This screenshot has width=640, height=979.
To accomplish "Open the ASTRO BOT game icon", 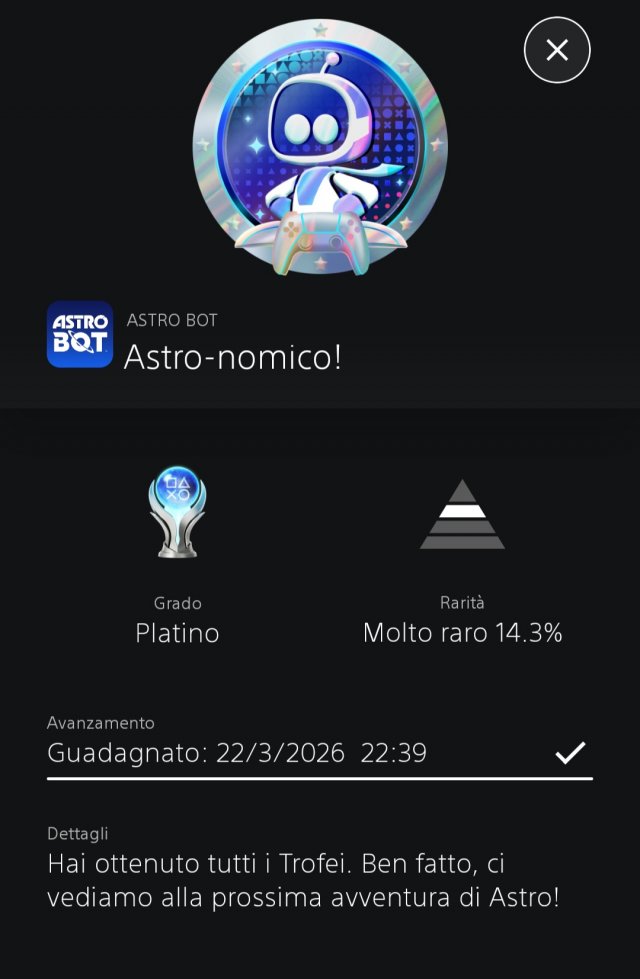I will pyautogui.click(x=80, y=334).
